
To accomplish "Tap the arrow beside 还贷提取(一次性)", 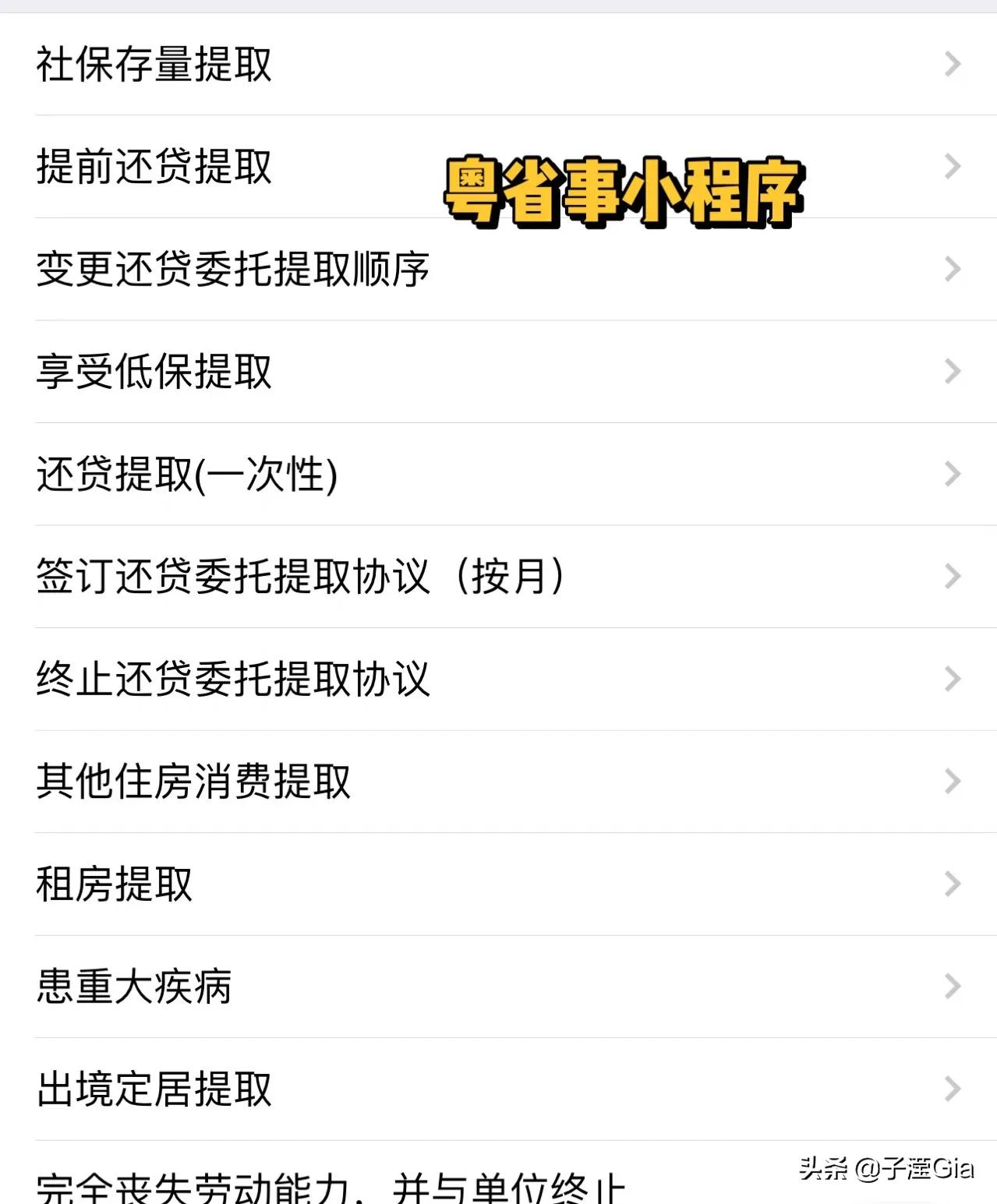I will pos(950,474).
